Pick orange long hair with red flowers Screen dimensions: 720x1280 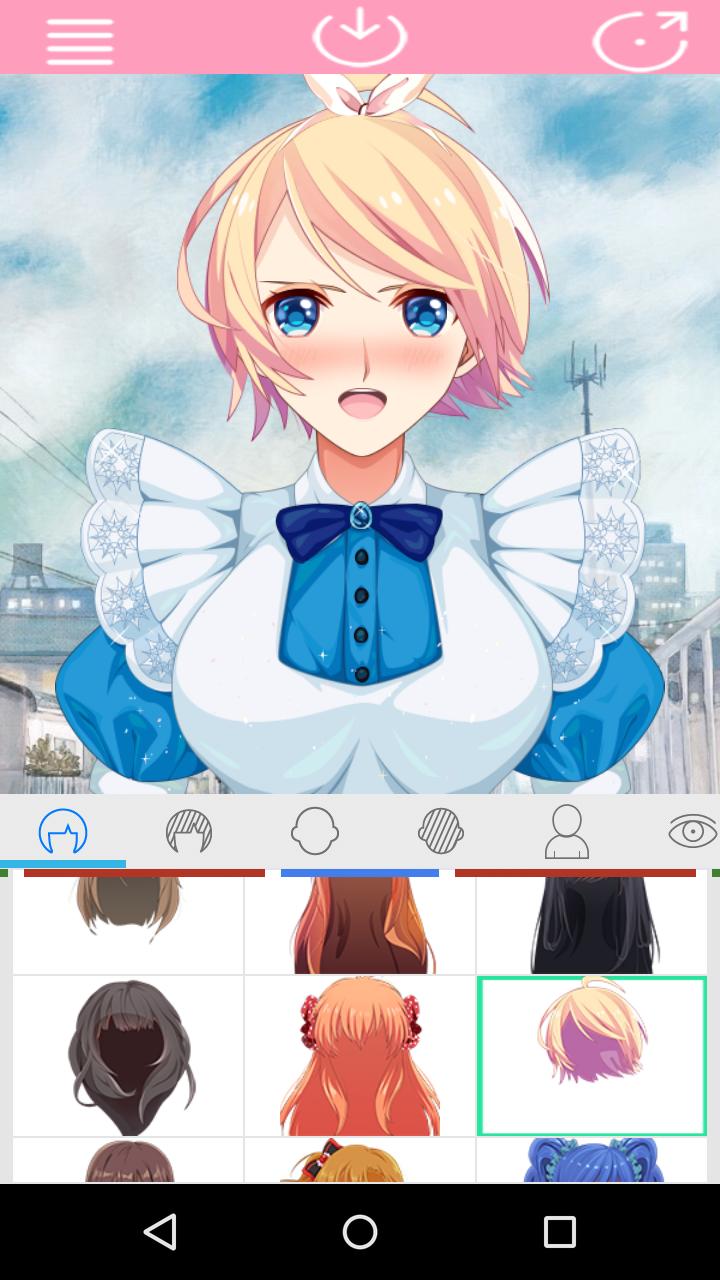[360, 1056]
